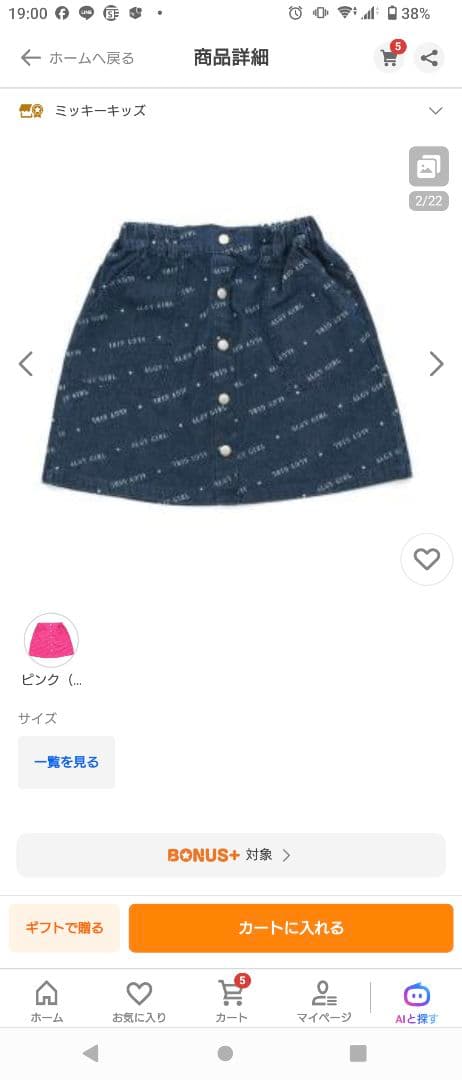Image resolution: width=462 pixels, height=1080 pixels.
Task: Show the next product image
Action: (x=437, y=364)
